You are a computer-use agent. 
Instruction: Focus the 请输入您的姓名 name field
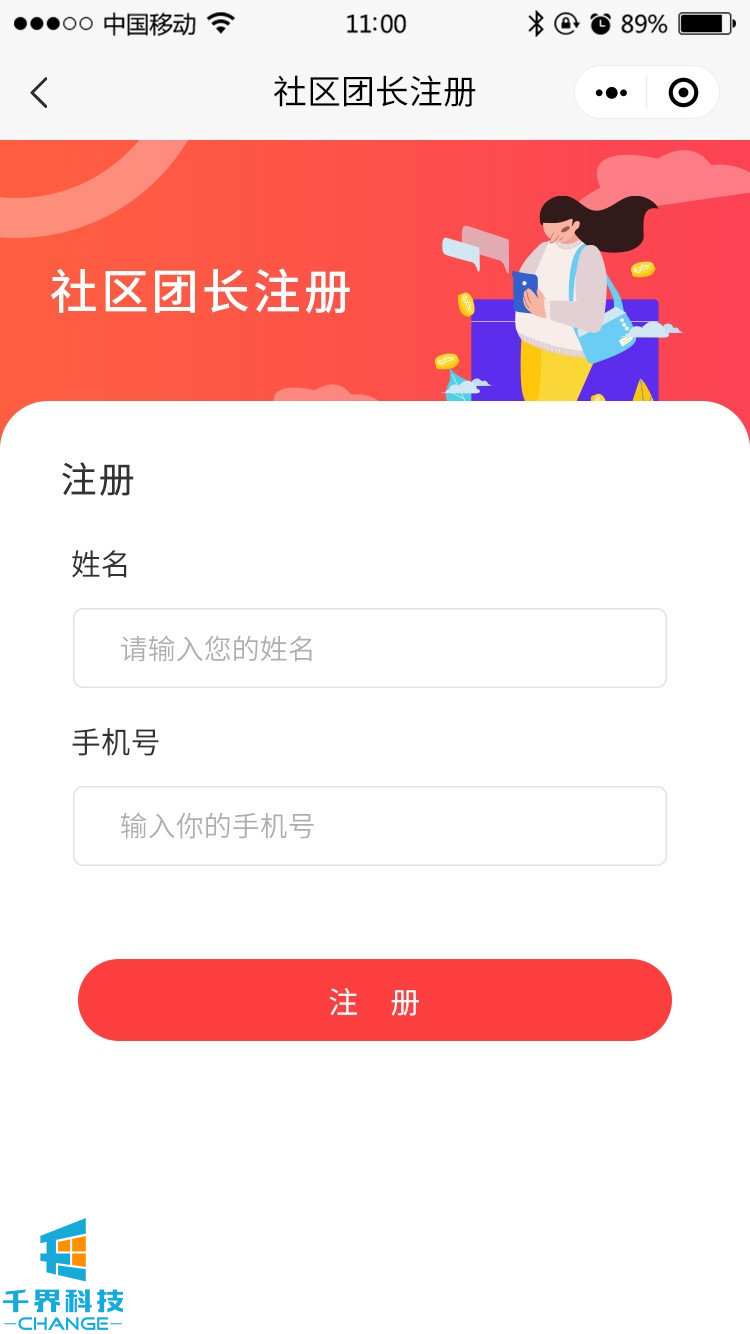click(x=370, y=648)
